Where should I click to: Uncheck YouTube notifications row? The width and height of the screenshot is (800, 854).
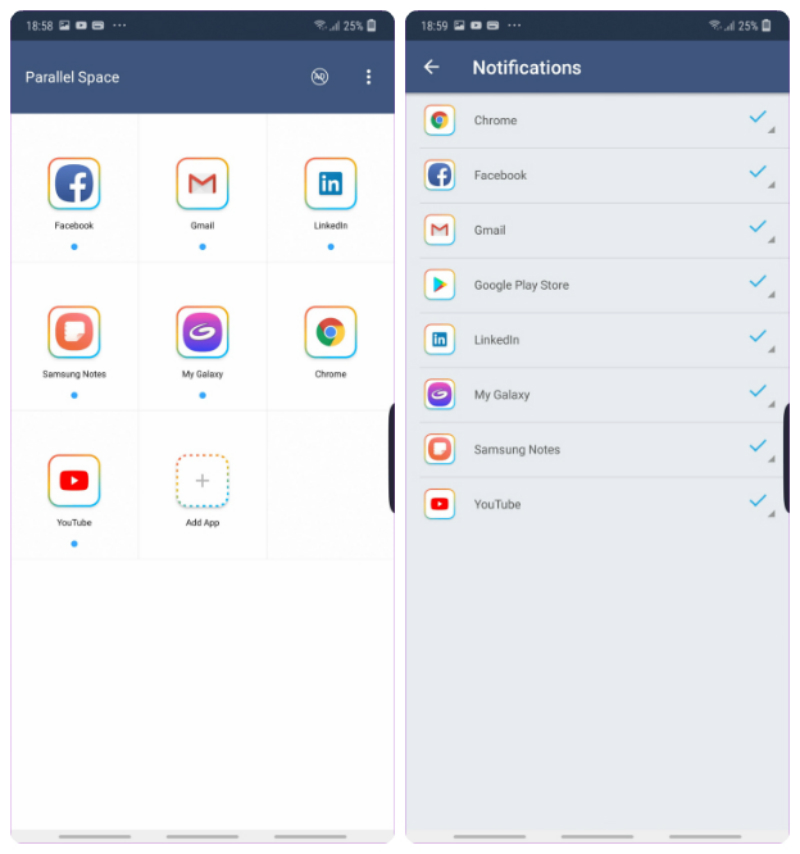tap(758, 503)
